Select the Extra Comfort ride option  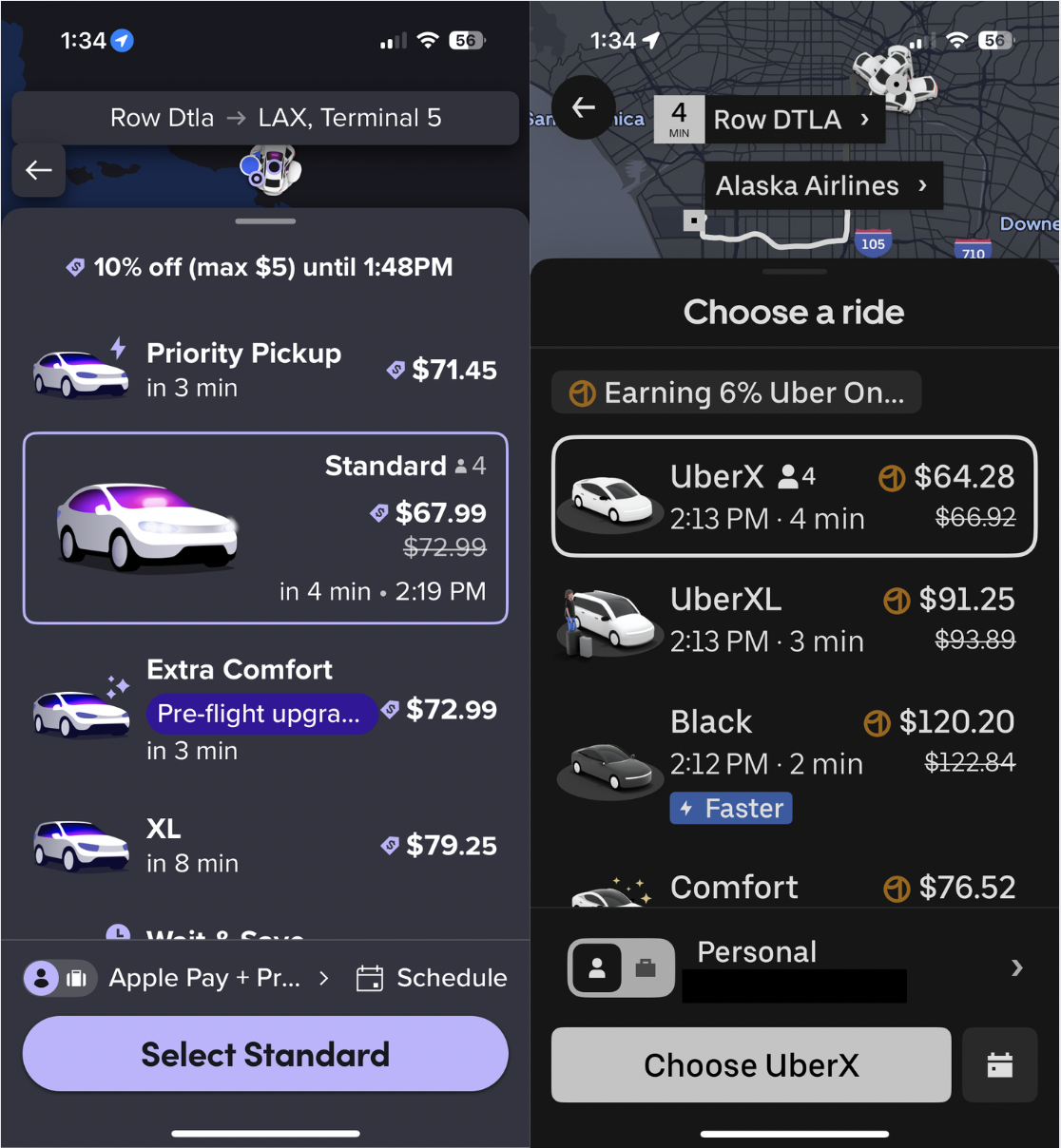[x=265, y=709]
